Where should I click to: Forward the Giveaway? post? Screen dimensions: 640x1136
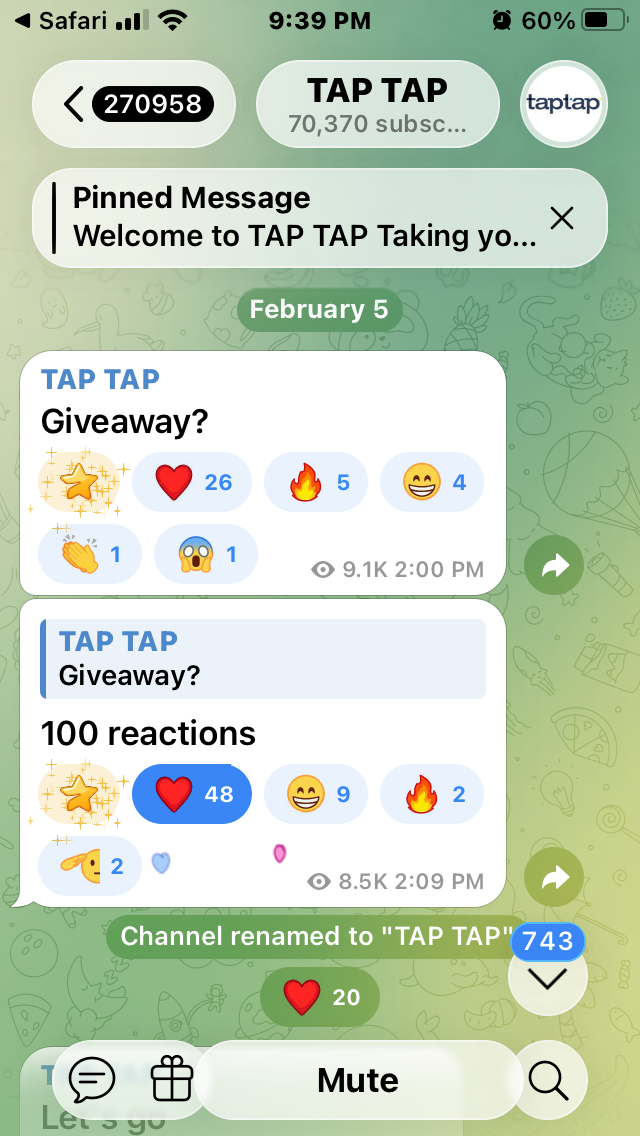[555, 567]
